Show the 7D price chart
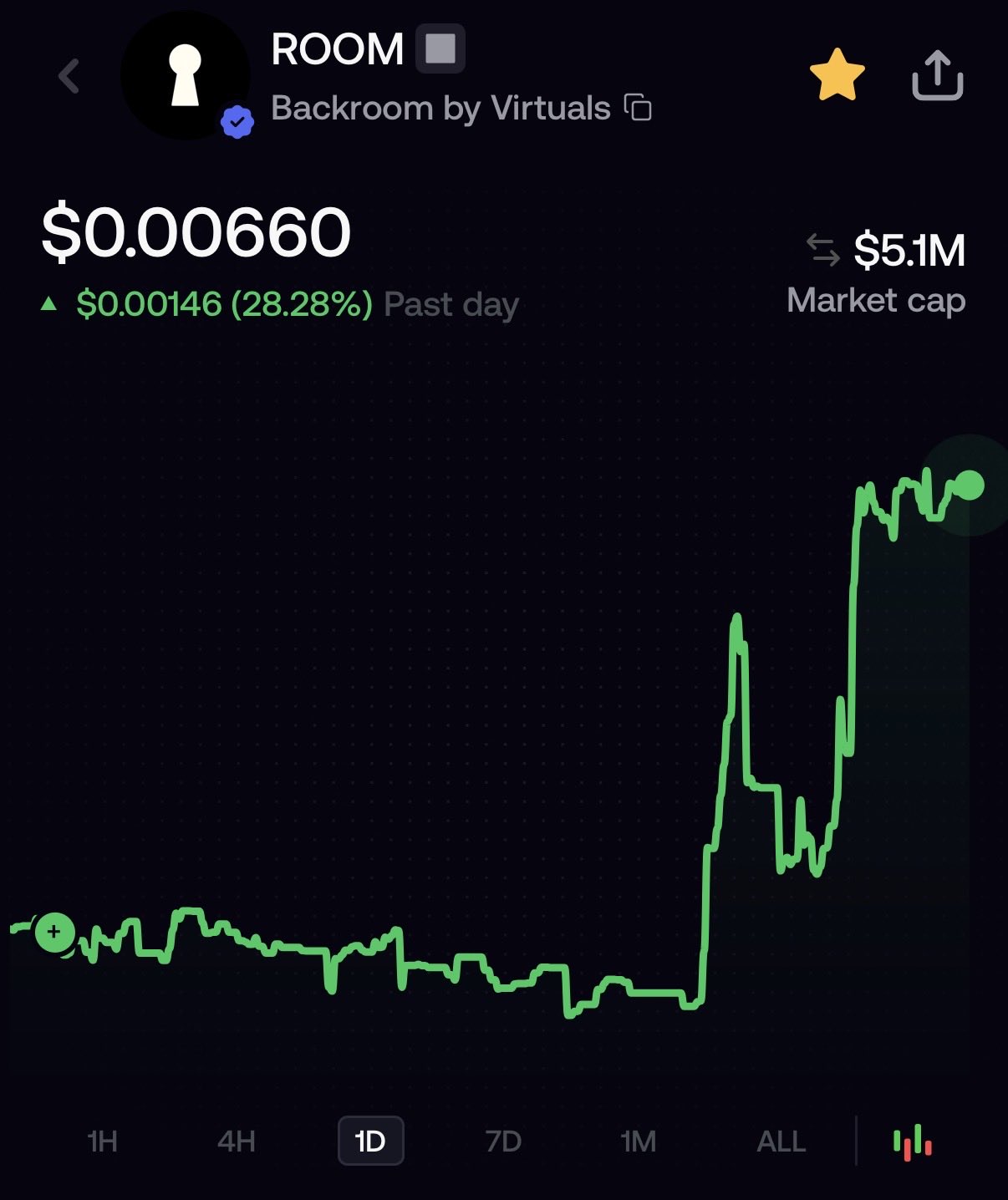The height and width of the screenshot is (1200, 1008). click(x=503, y=1141)
